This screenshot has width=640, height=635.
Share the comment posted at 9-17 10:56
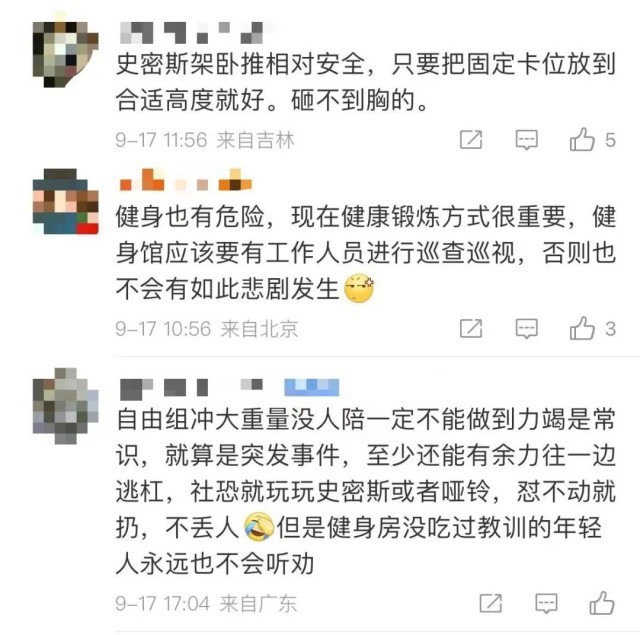(471, 328)
